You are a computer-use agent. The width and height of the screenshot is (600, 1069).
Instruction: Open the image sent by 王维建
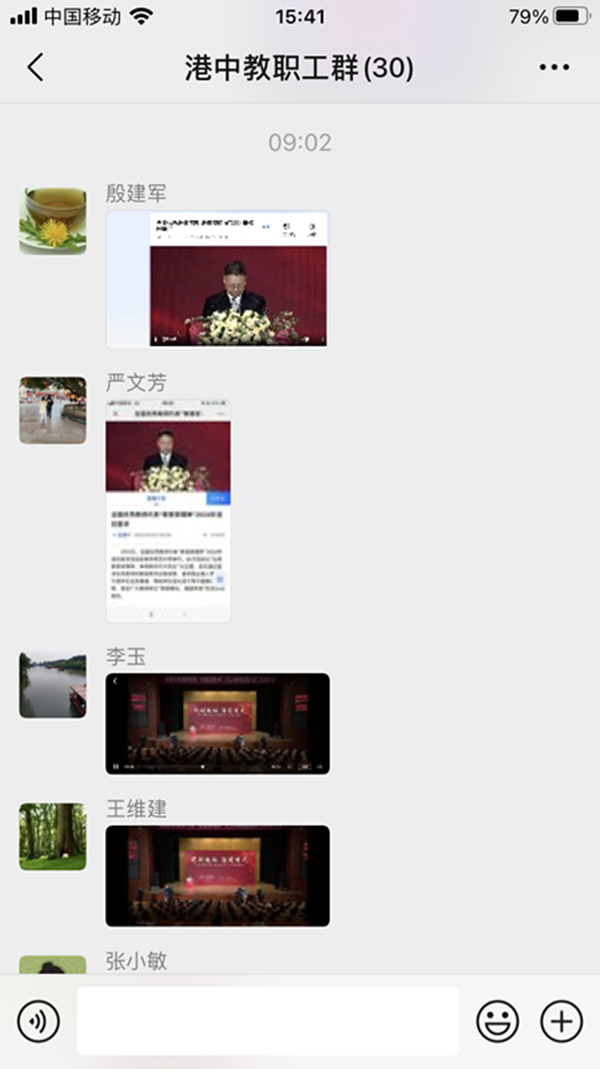(x=217, y=875)
